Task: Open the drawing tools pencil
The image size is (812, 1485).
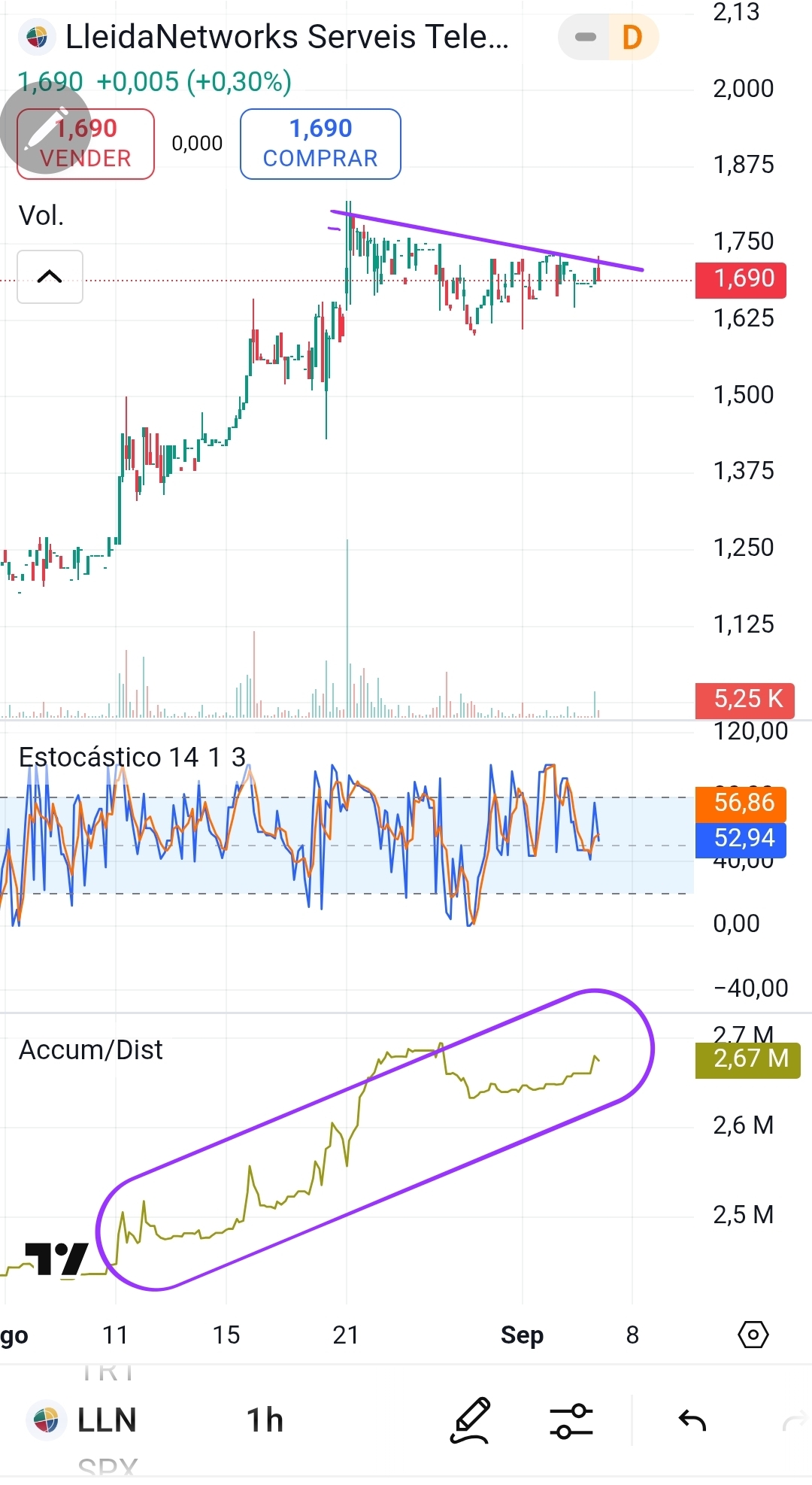Action: pos(471,1420)
